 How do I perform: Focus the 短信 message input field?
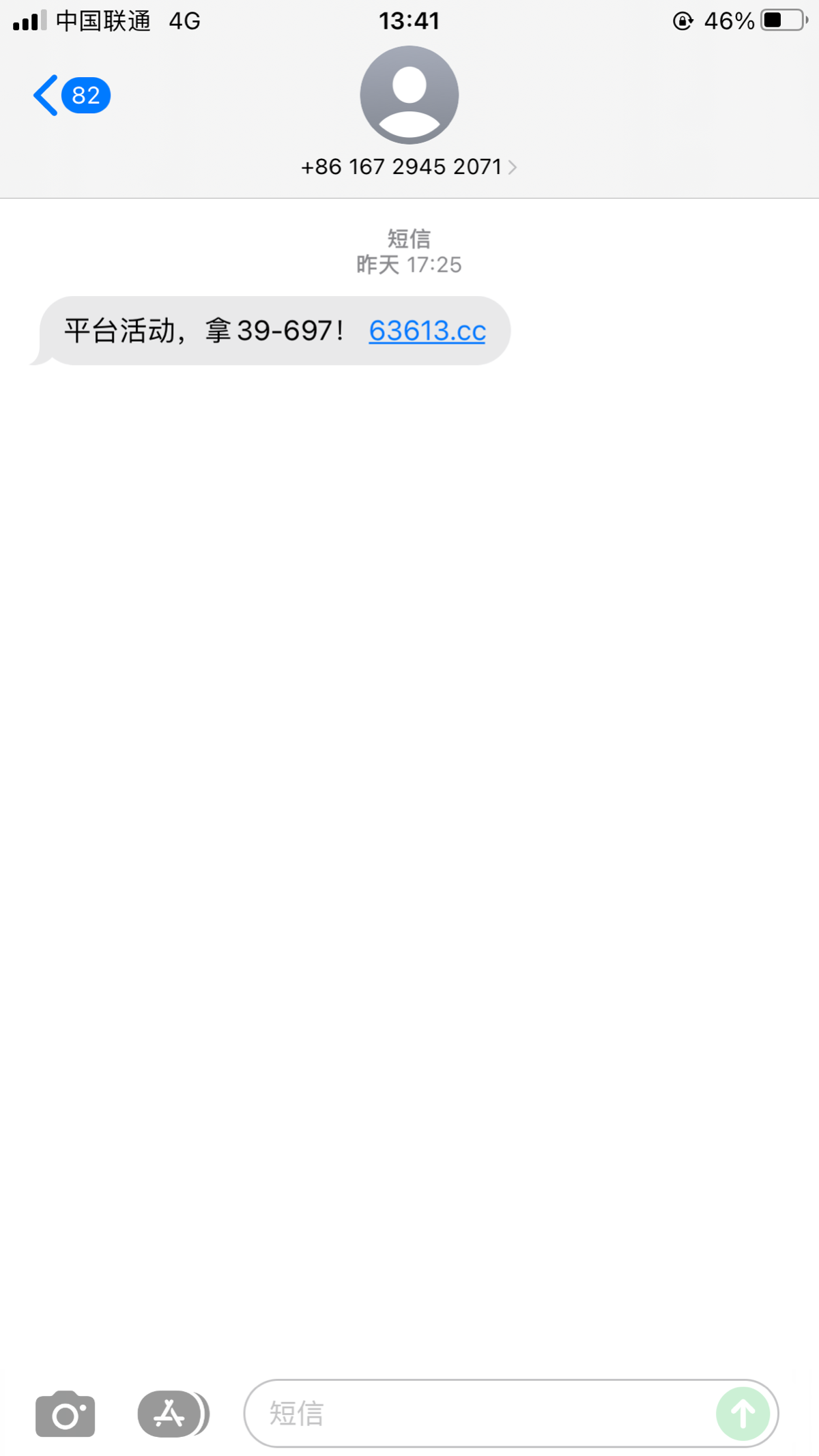tap(478, 1414)
